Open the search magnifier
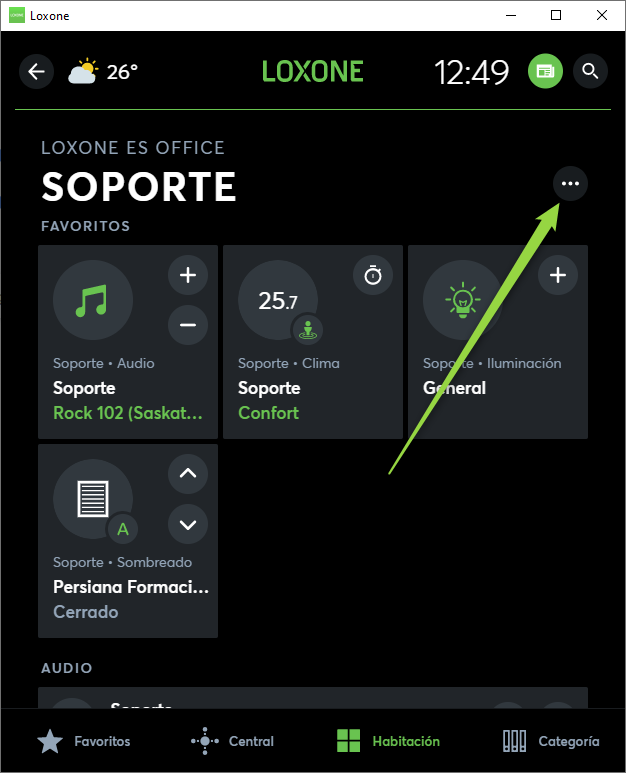This screenshot has height=773, width=626. tap(590, 72)
